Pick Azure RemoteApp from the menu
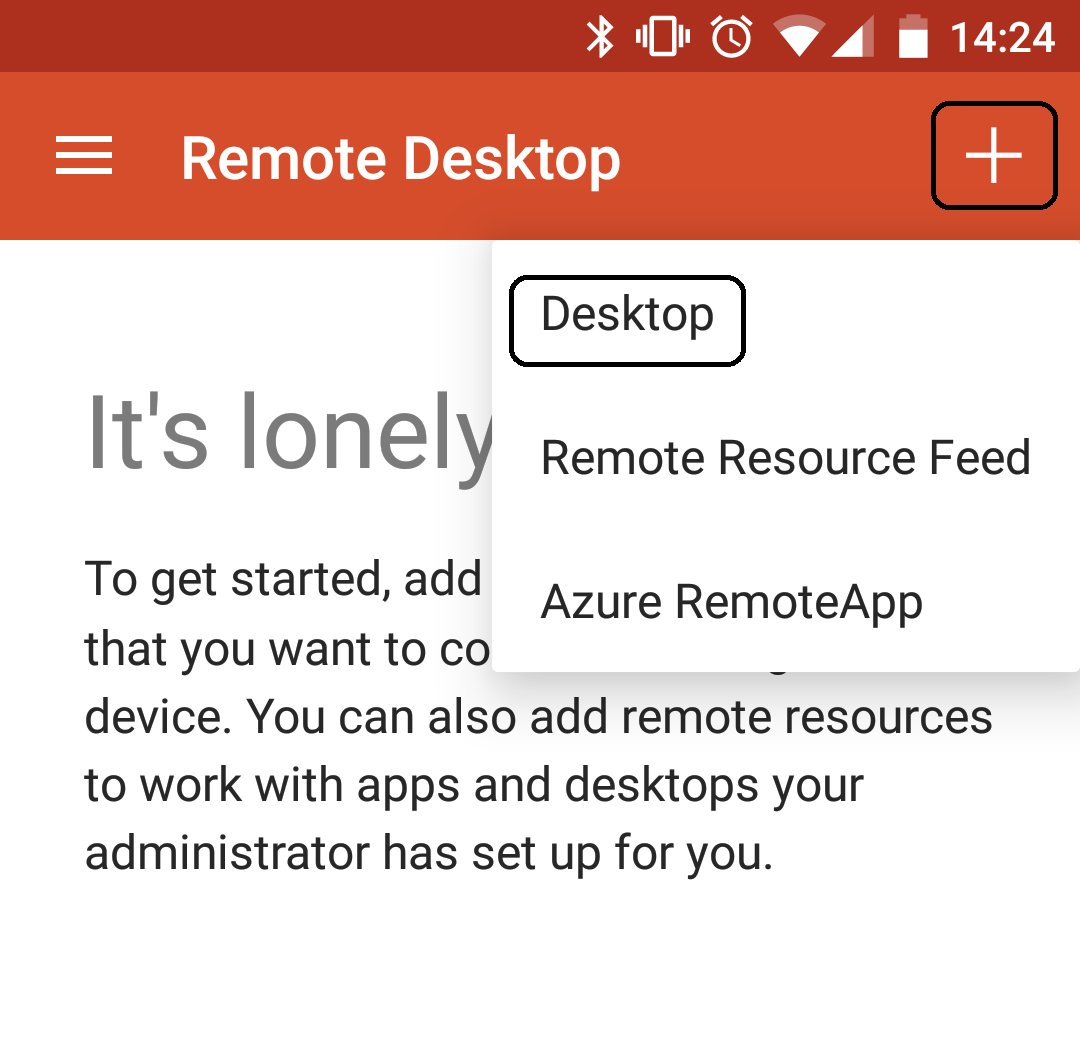 (x=731, y=602)
